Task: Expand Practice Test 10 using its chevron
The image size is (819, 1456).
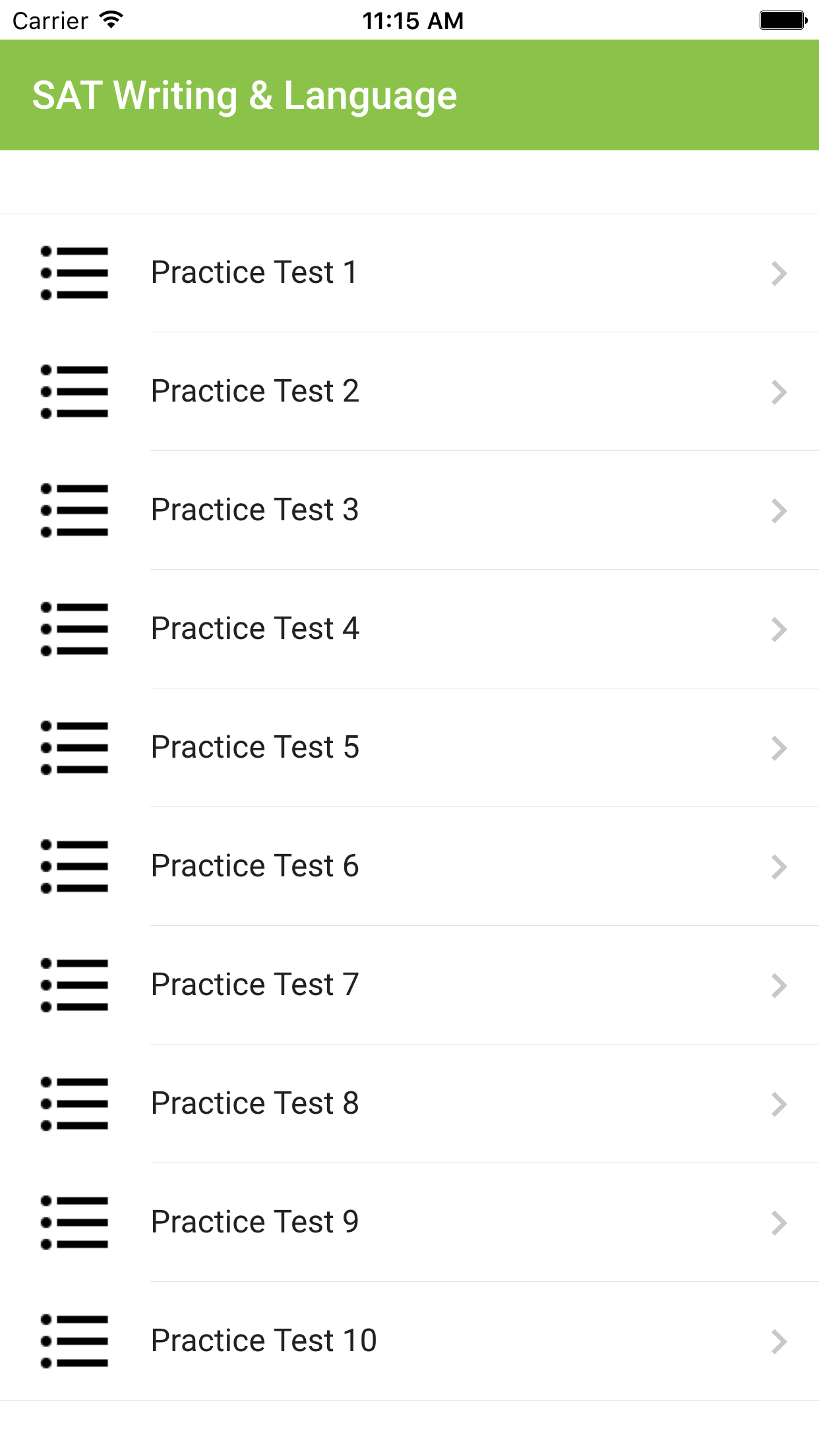Action: click(780, 1341)
